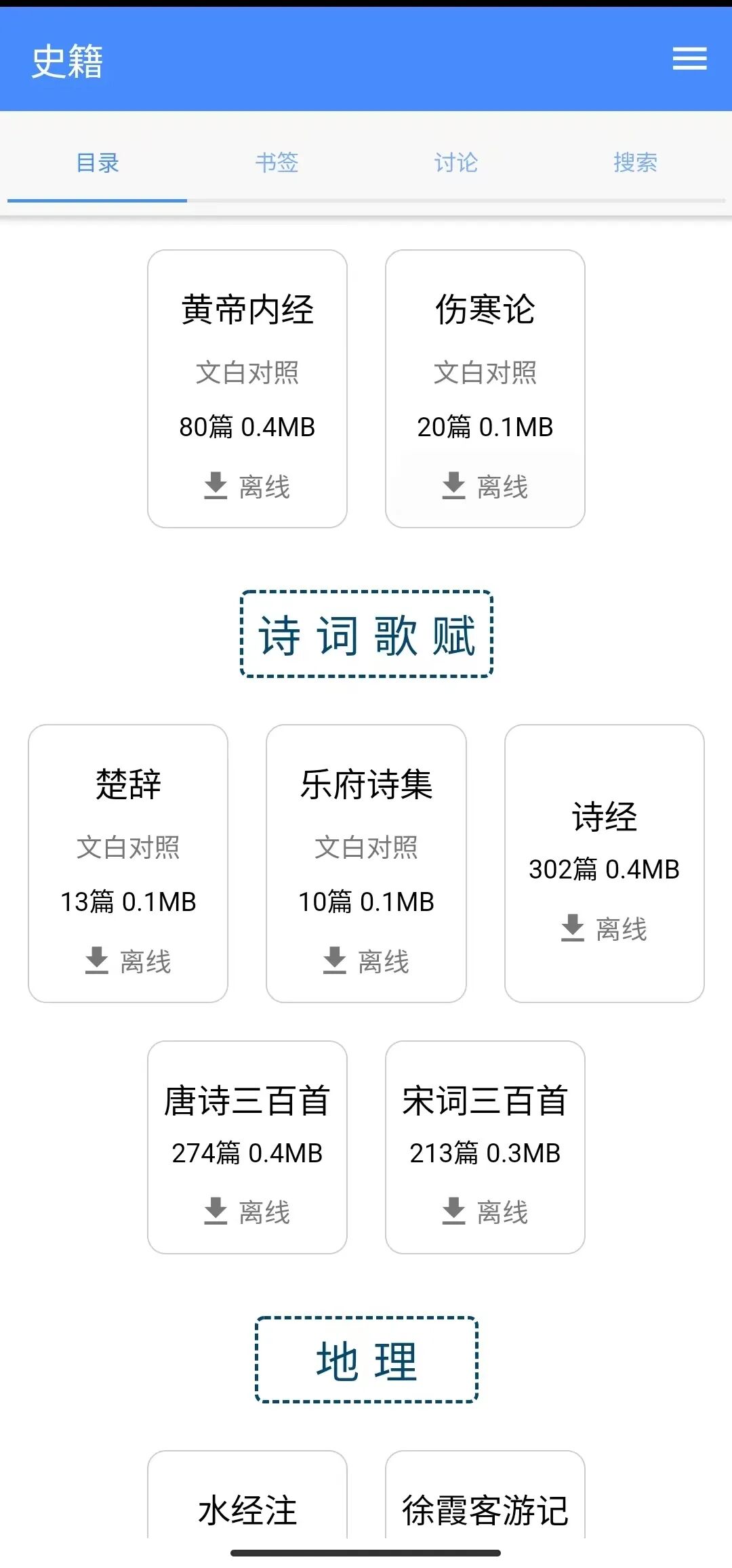
Task: Switch to the 讨论 tab
Action: pos(455,163)
